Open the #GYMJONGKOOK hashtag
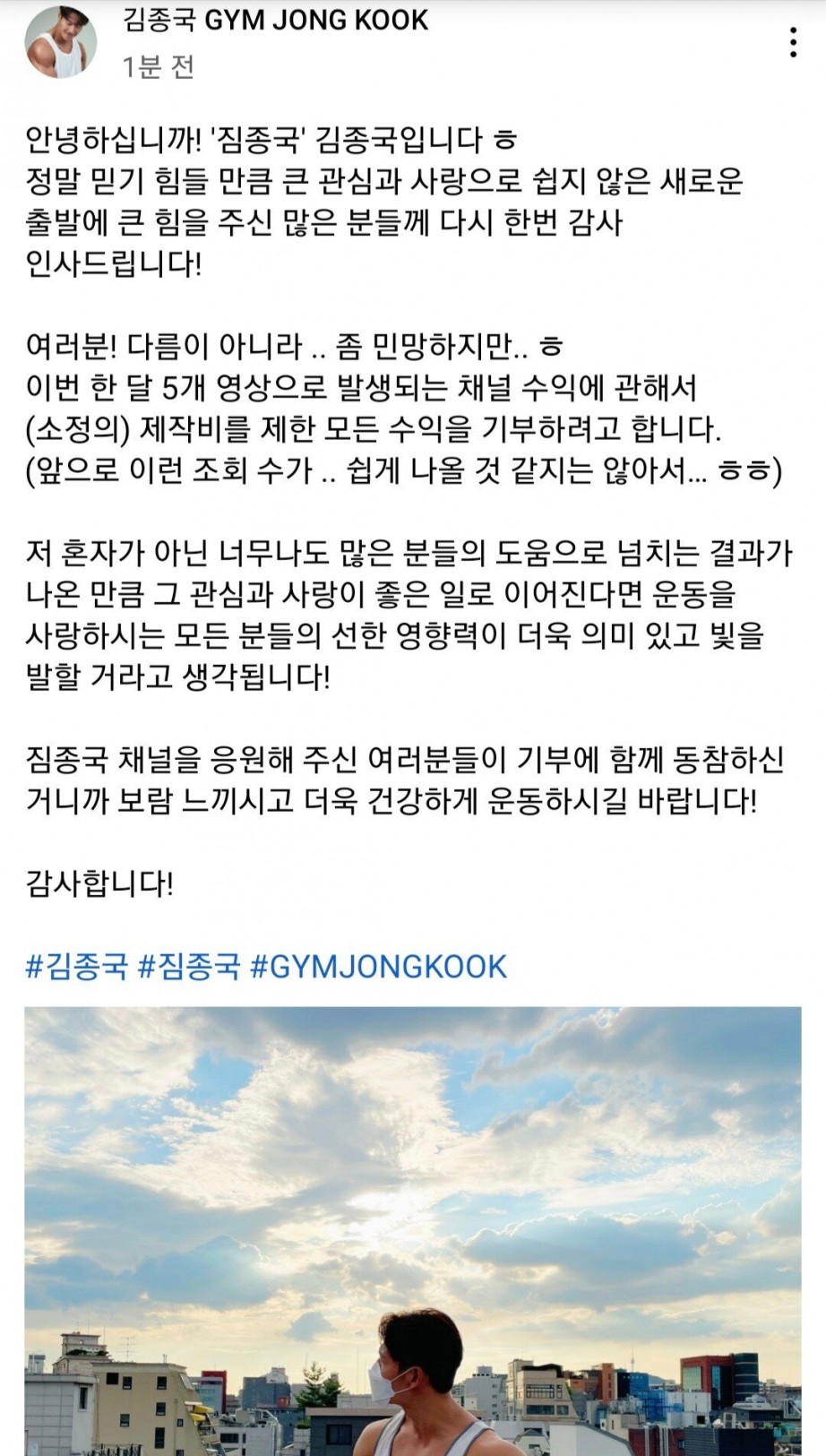This screenshot has height=1456, width=826. point(378,966)
